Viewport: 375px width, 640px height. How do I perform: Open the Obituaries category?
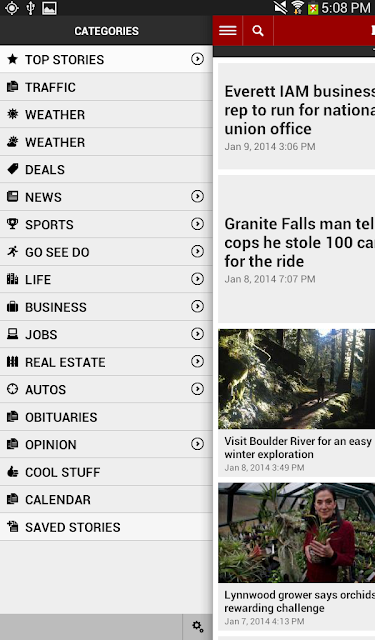[x=106, y=417]
